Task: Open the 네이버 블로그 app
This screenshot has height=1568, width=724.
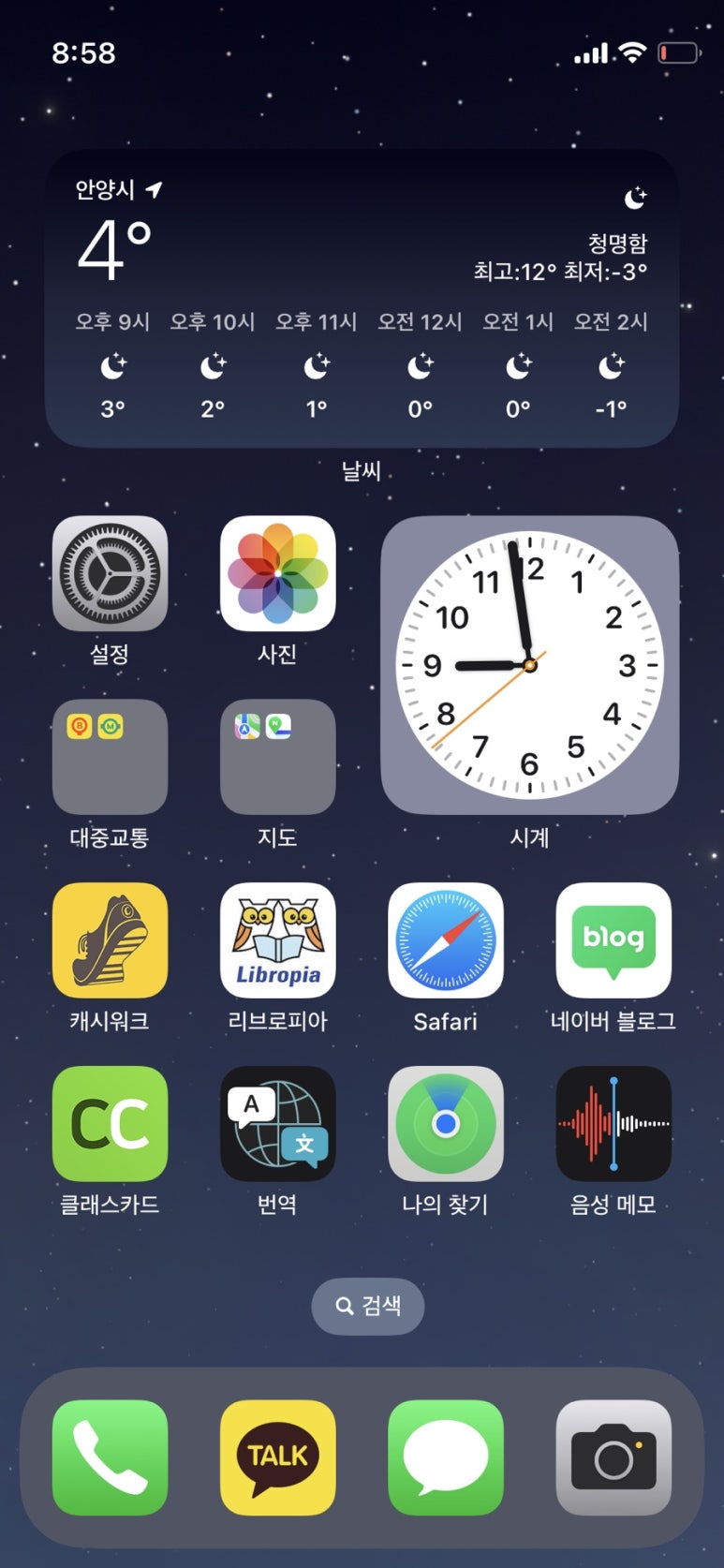Action: 613,940
